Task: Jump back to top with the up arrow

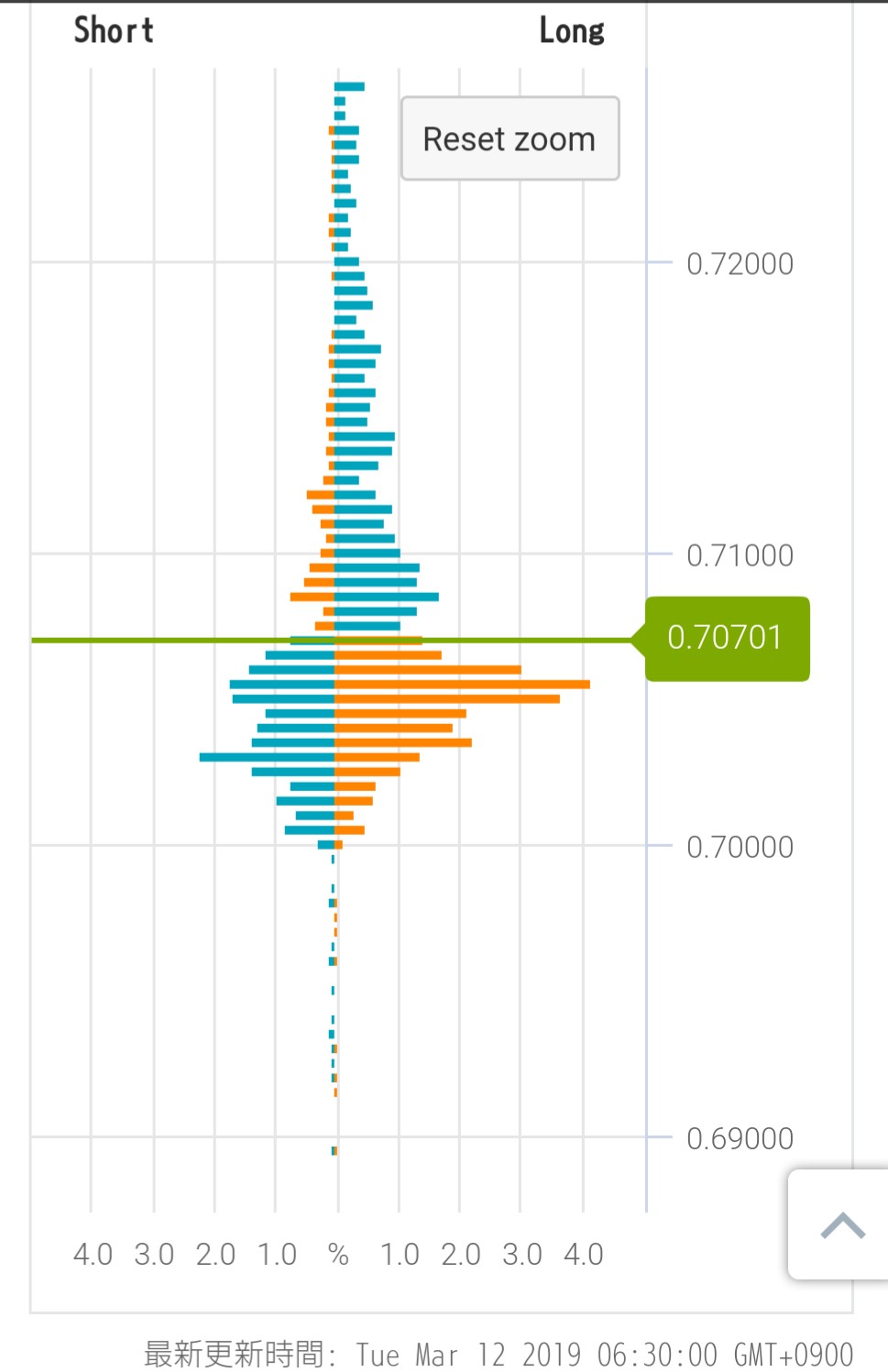Action: (x=842, y=1224)
